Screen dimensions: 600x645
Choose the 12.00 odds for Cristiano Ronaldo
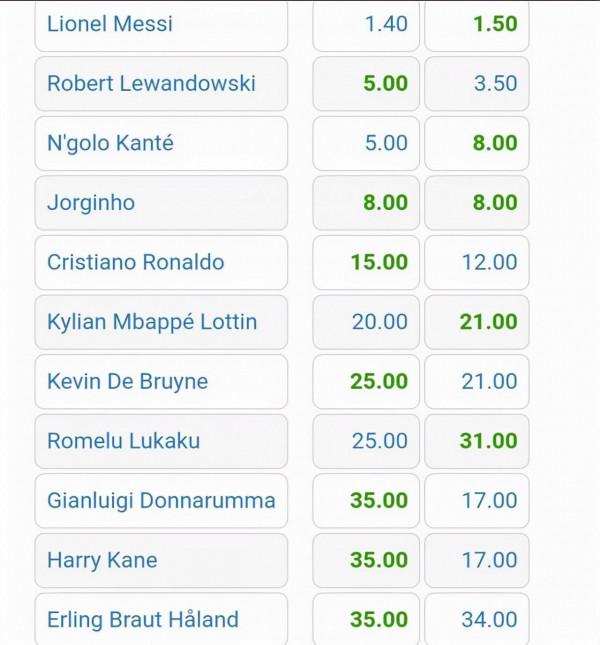tap(477, 262)
